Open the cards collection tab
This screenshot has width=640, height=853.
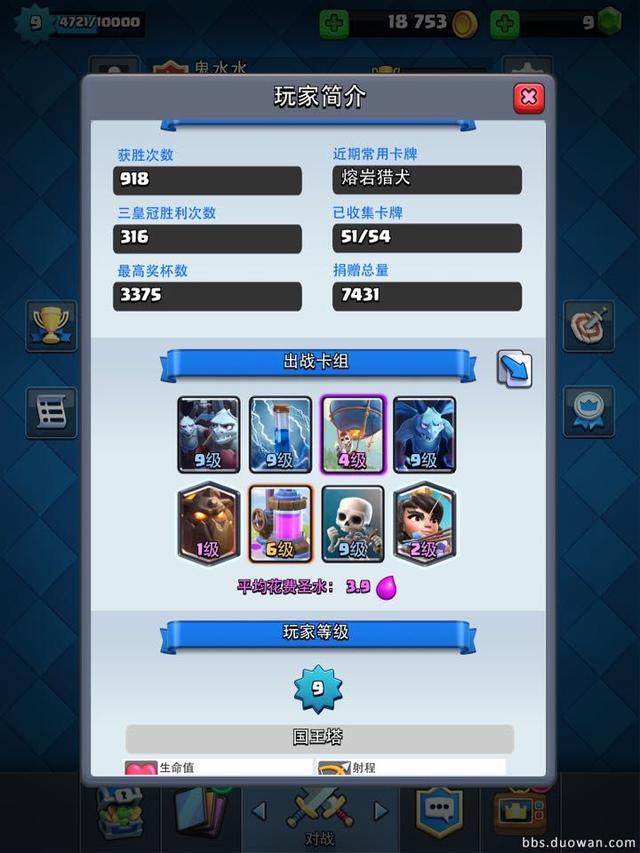(198, 810)
